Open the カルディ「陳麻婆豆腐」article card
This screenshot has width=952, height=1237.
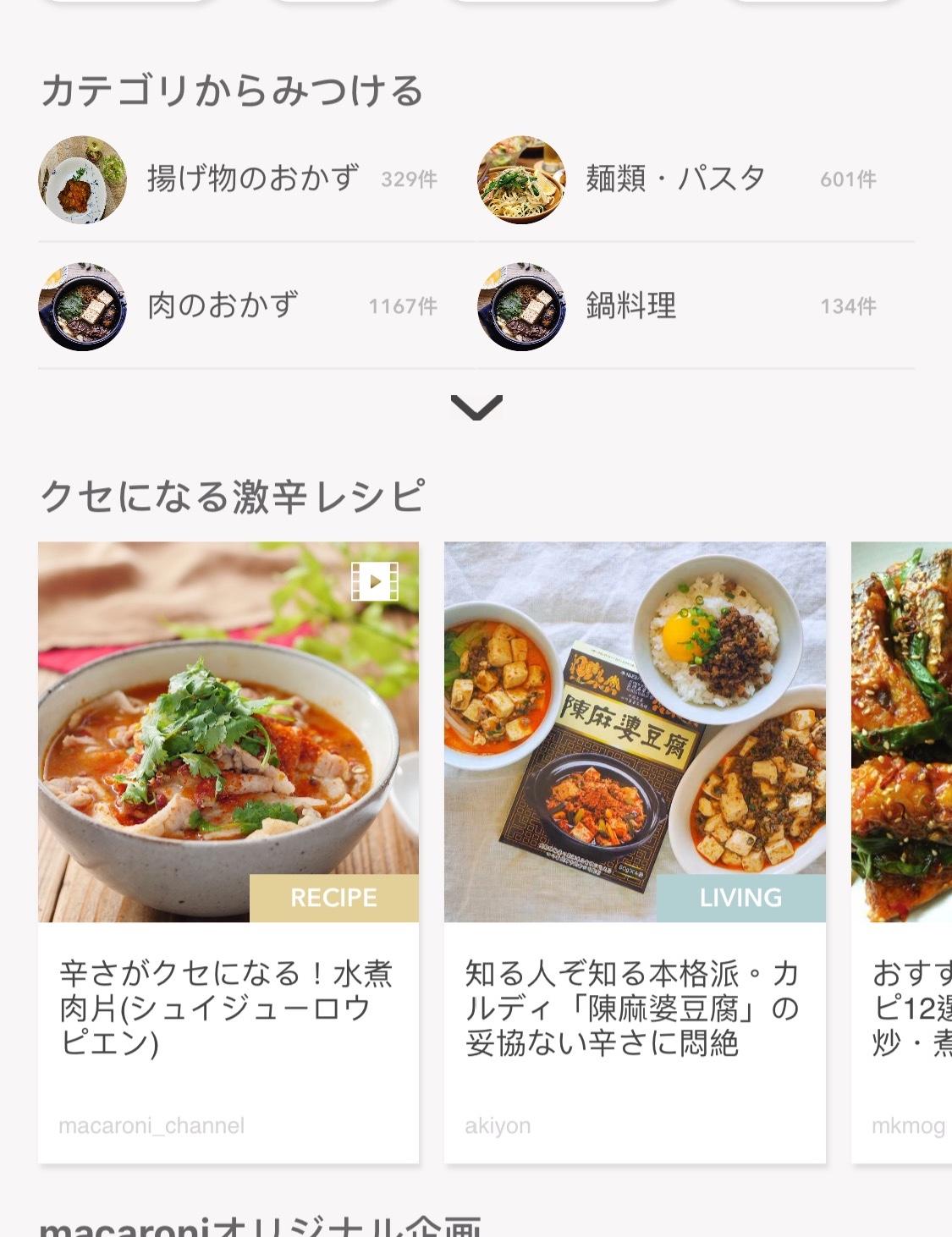pyautogui.click(x=635, y=850)
